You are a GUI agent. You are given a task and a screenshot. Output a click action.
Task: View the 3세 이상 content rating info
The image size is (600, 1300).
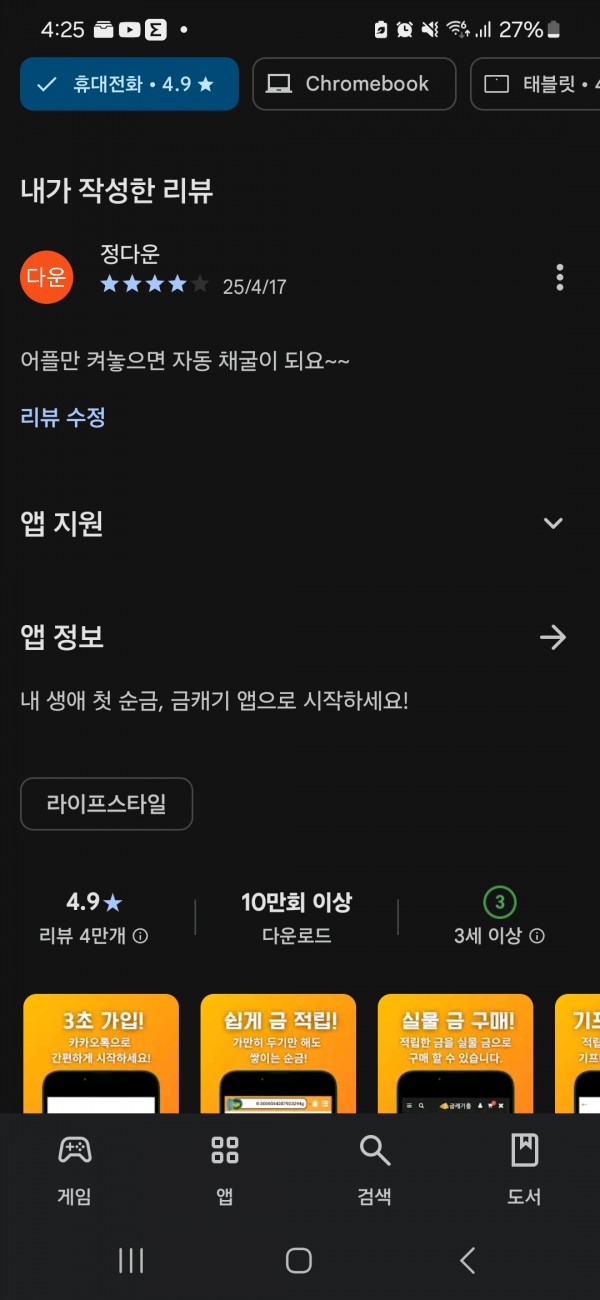[x=537, y=936]
